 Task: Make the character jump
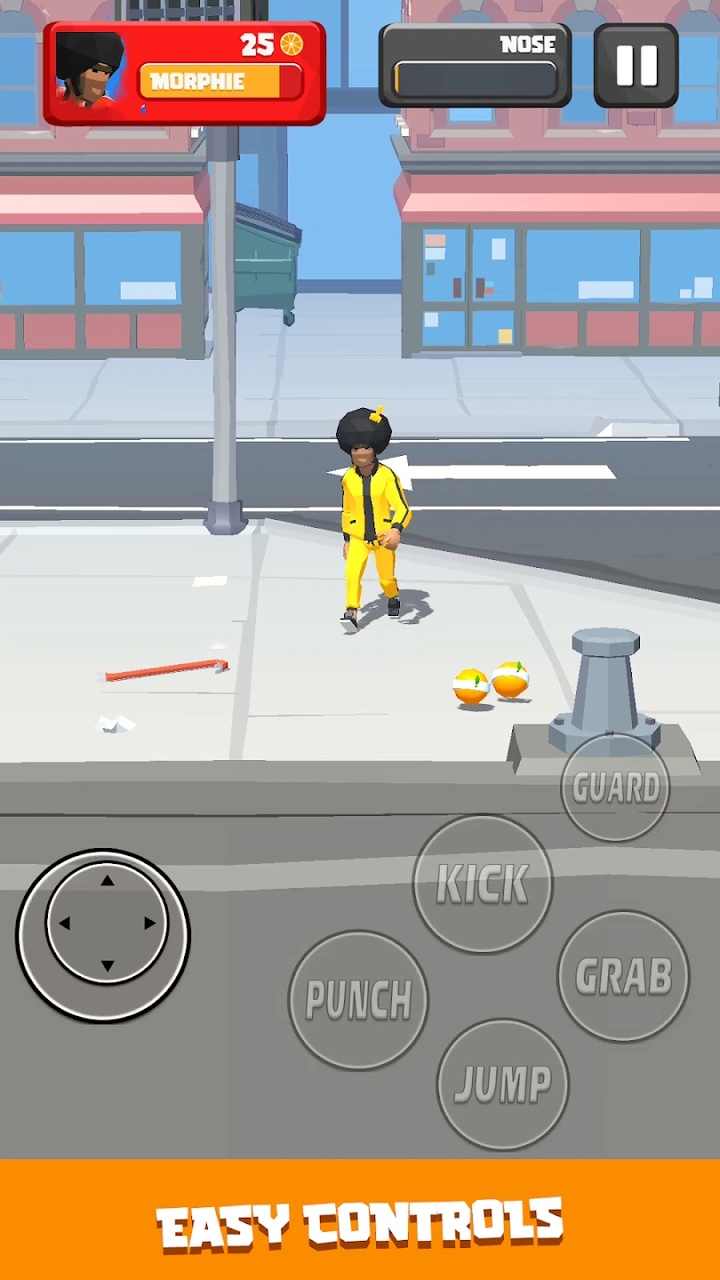pyautogui.click(x=503, y=1084)
